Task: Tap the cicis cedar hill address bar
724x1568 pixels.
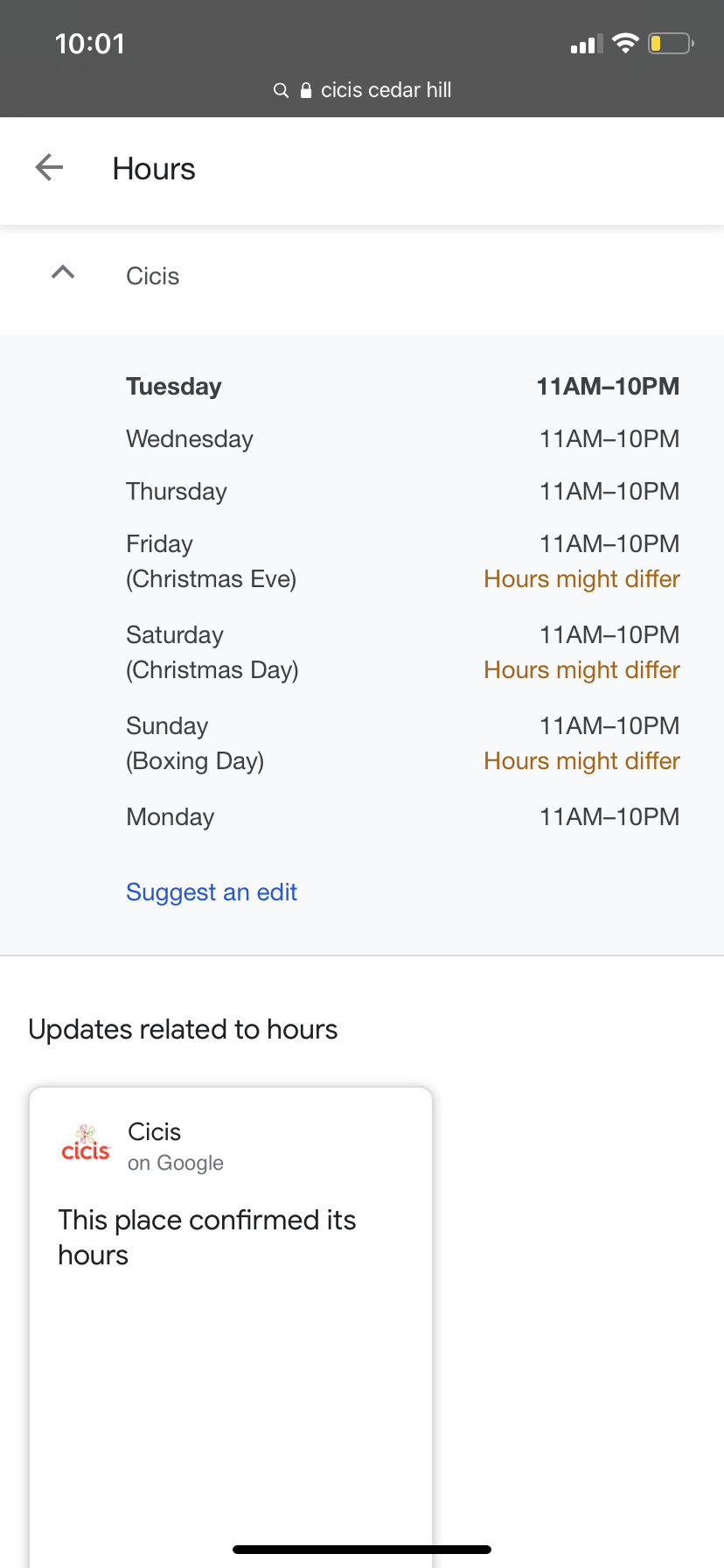Action: tap(362, 90)
